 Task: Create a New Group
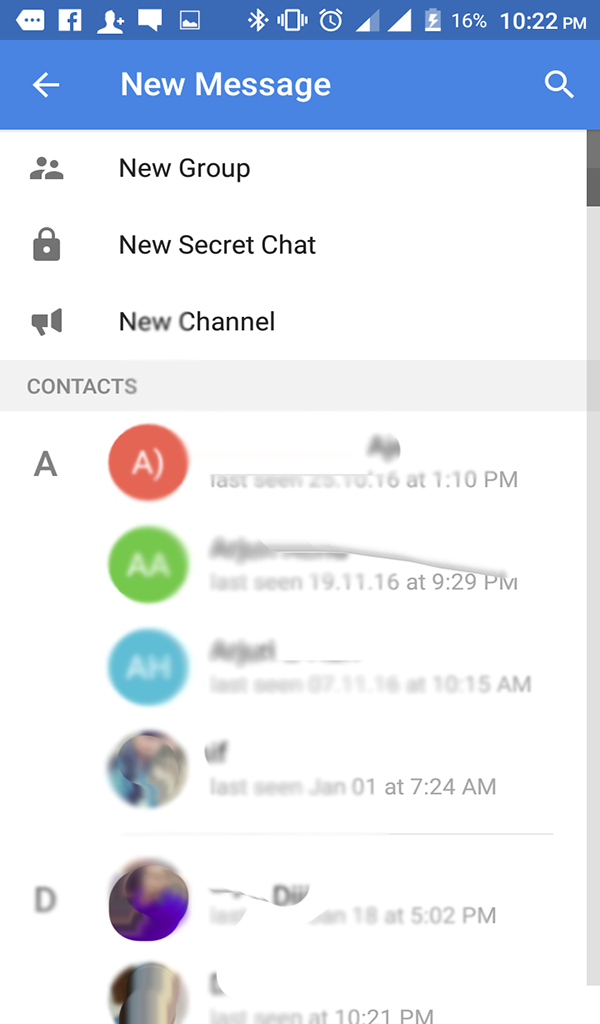coord(184,168)
